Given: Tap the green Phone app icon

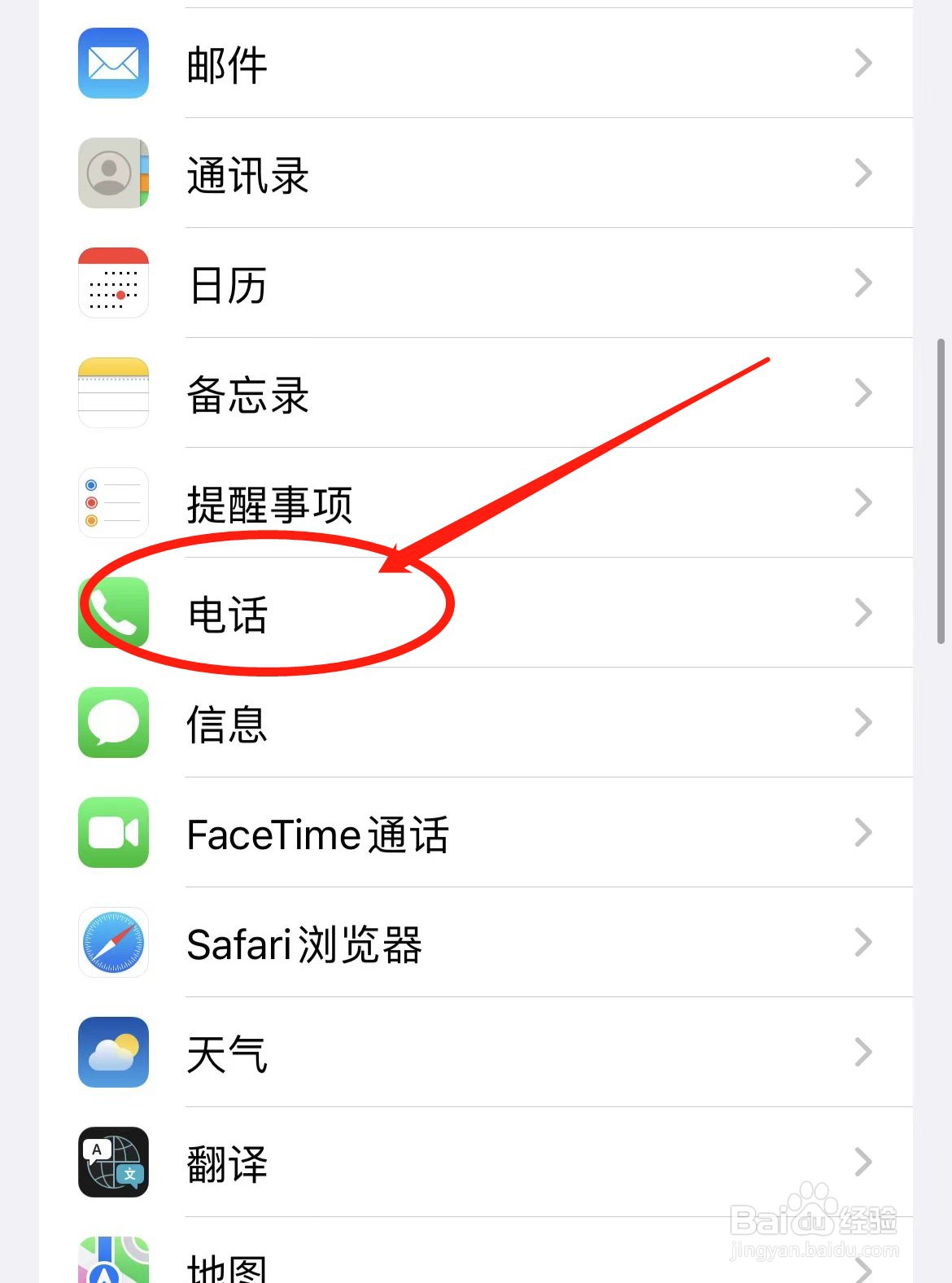Looking at the screenshot, I should click(113, 614).
